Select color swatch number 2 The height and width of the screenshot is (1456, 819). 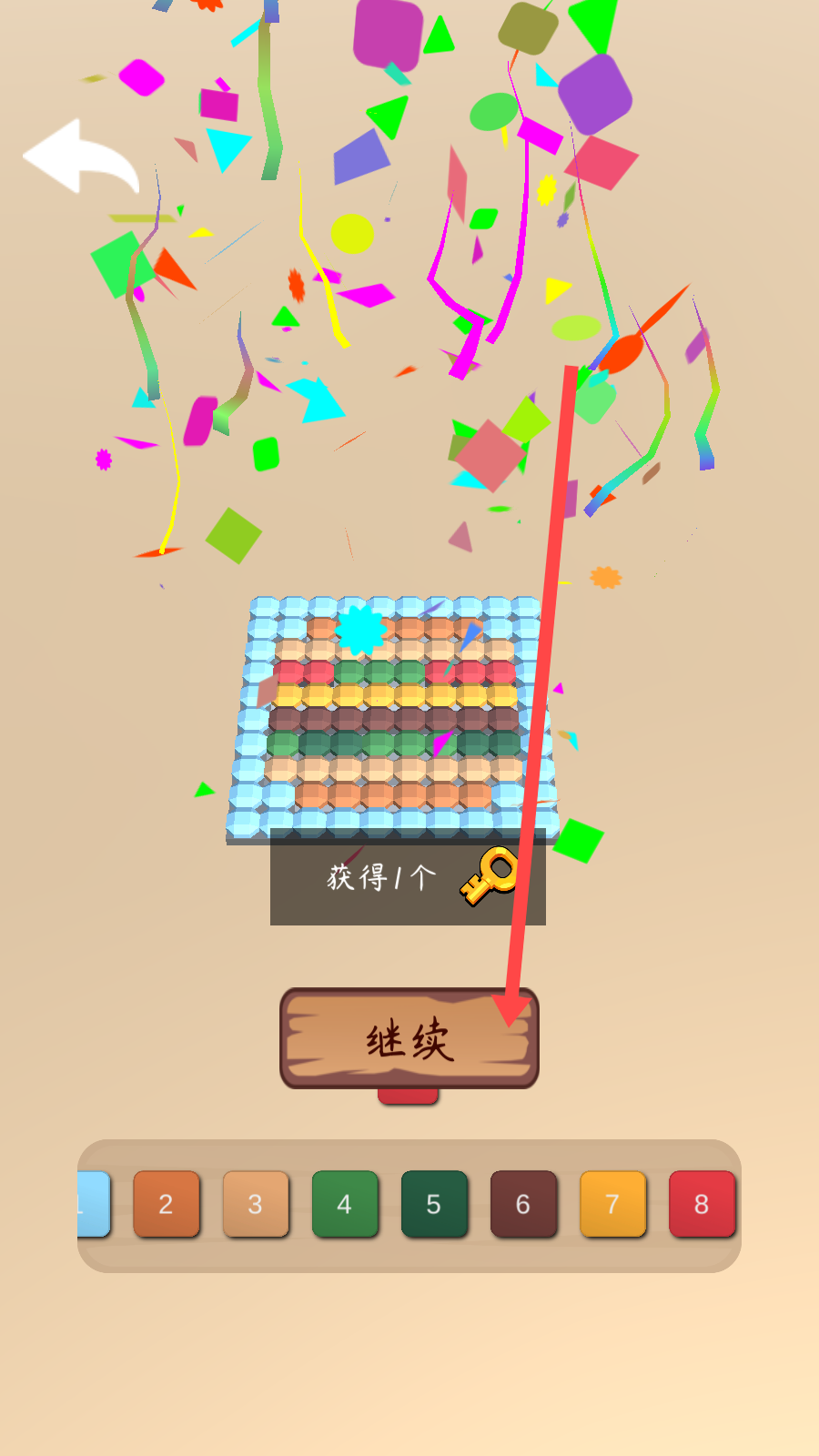point(167,1204)
